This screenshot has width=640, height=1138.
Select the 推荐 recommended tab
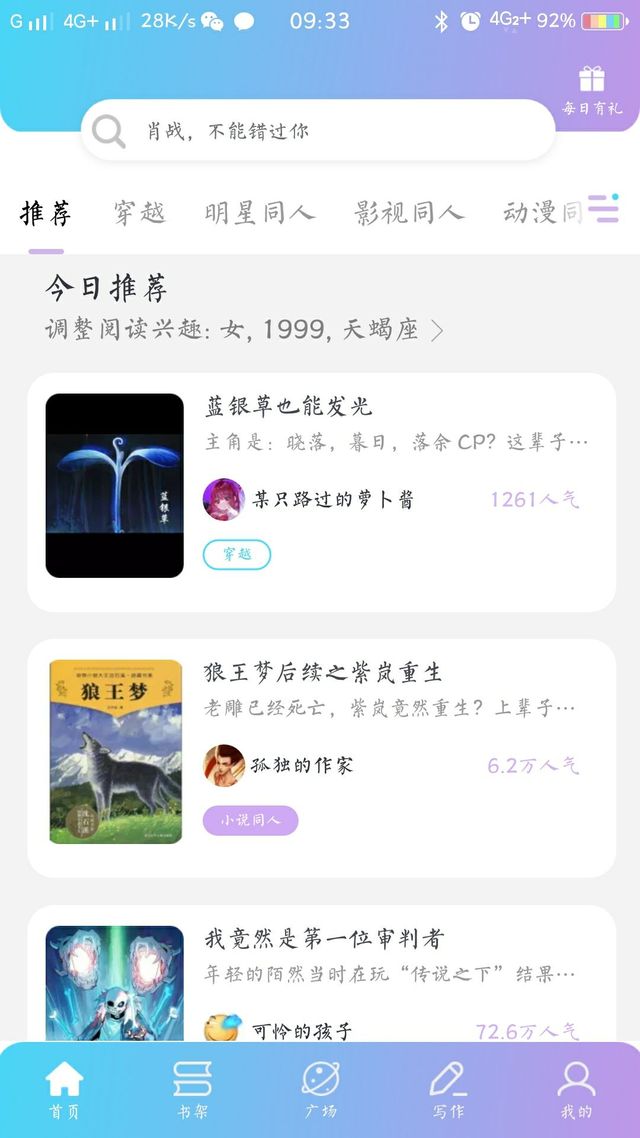[46, 212]
